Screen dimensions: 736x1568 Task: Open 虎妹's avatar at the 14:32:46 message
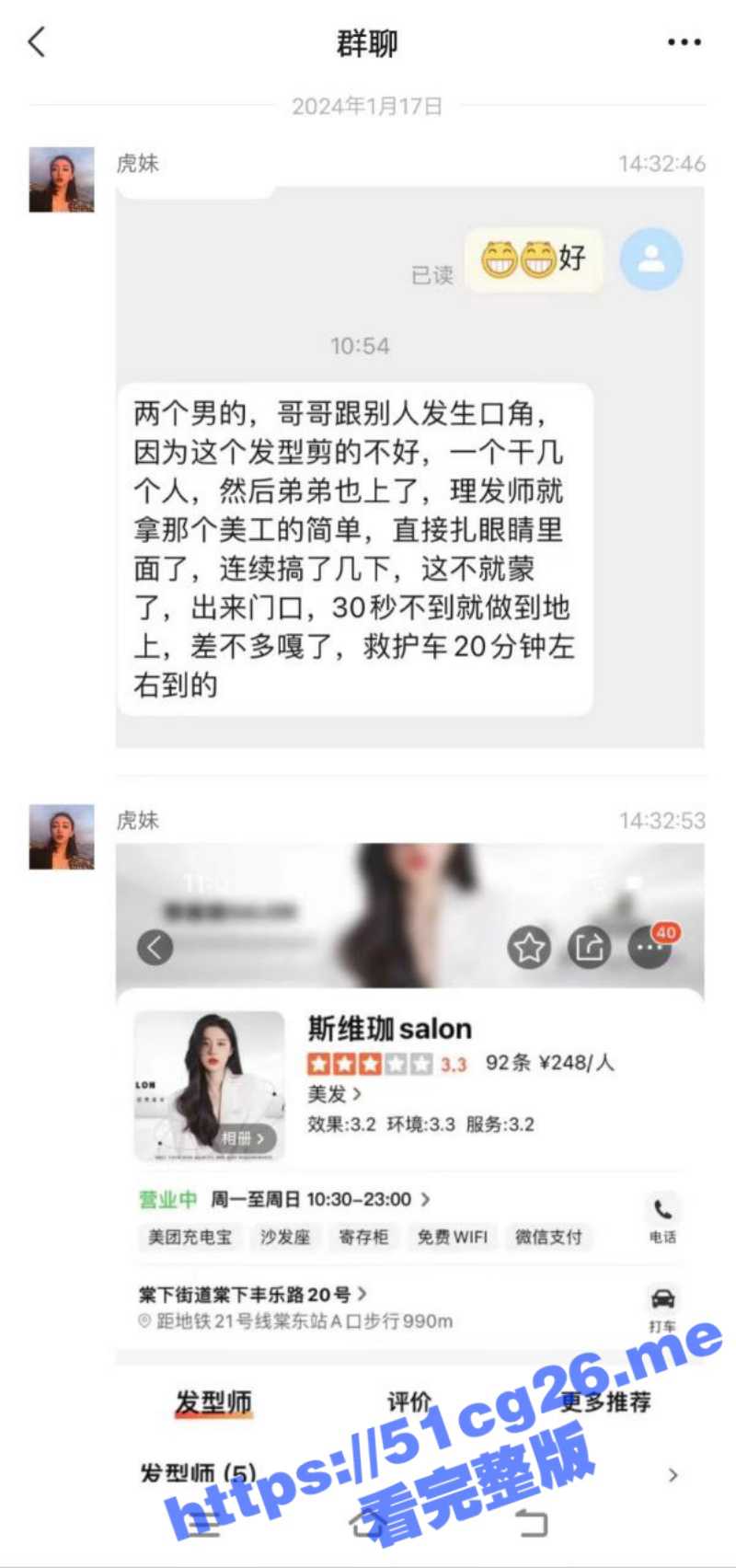point(62,179)
